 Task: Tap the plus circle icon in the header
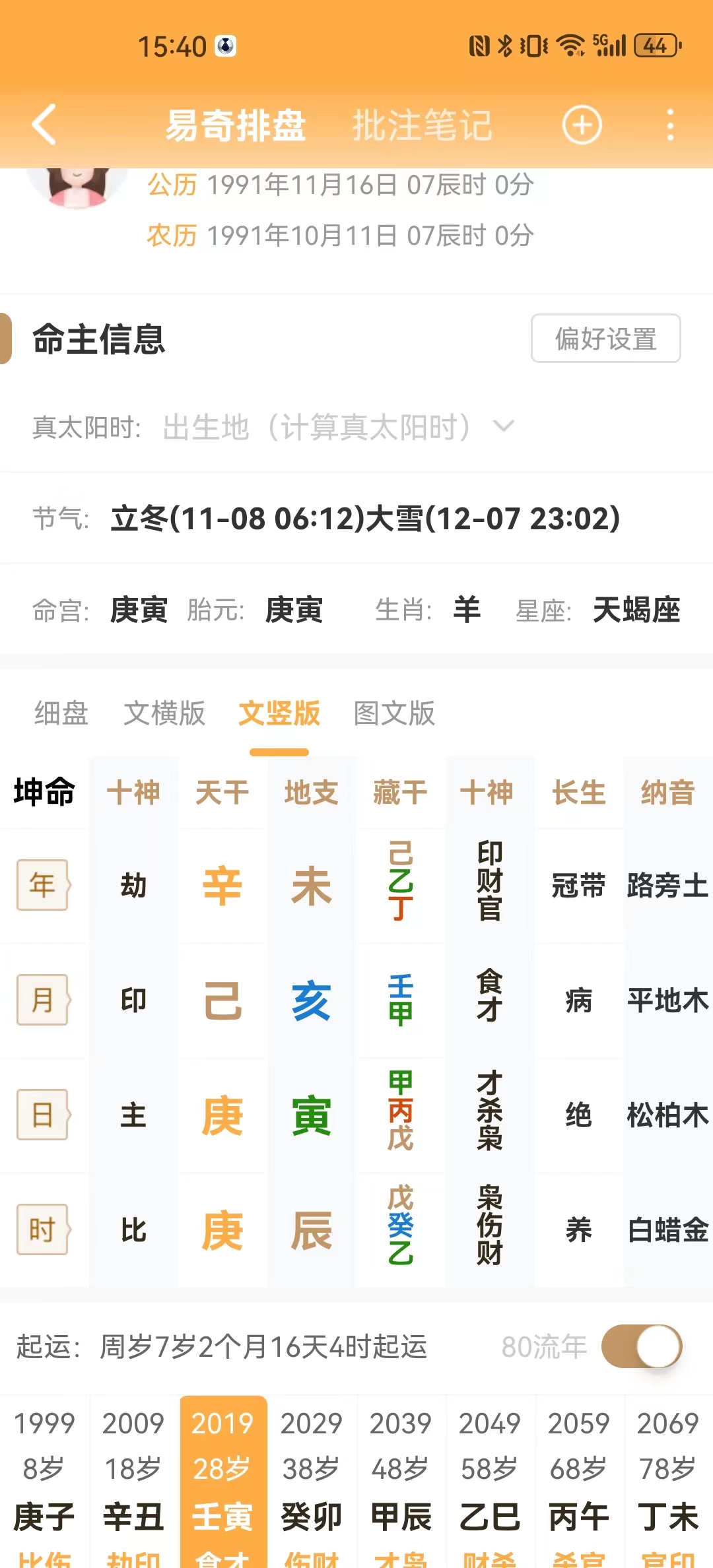point(582,125)
